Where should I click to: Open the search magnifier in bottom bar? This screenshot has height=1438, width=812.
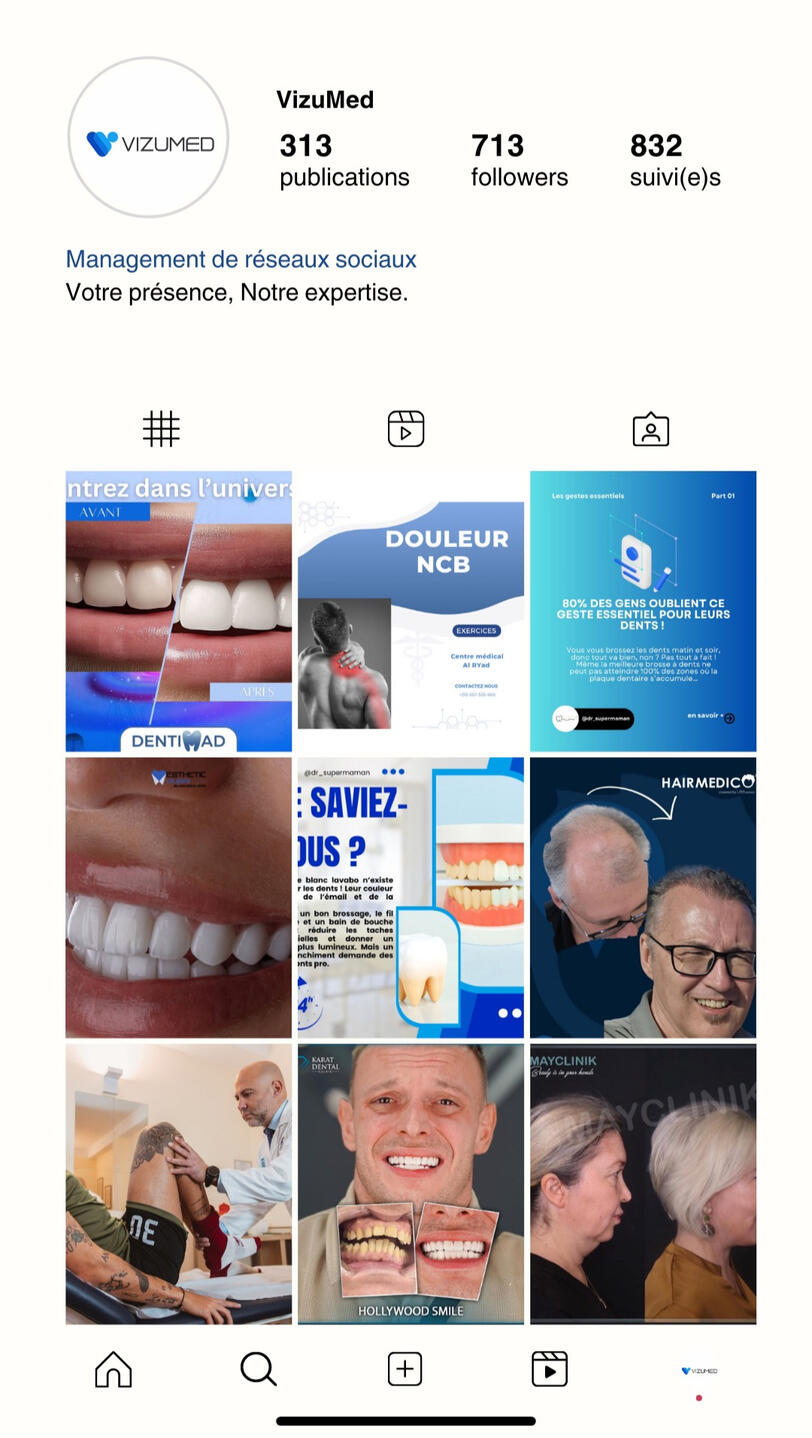258,1369
